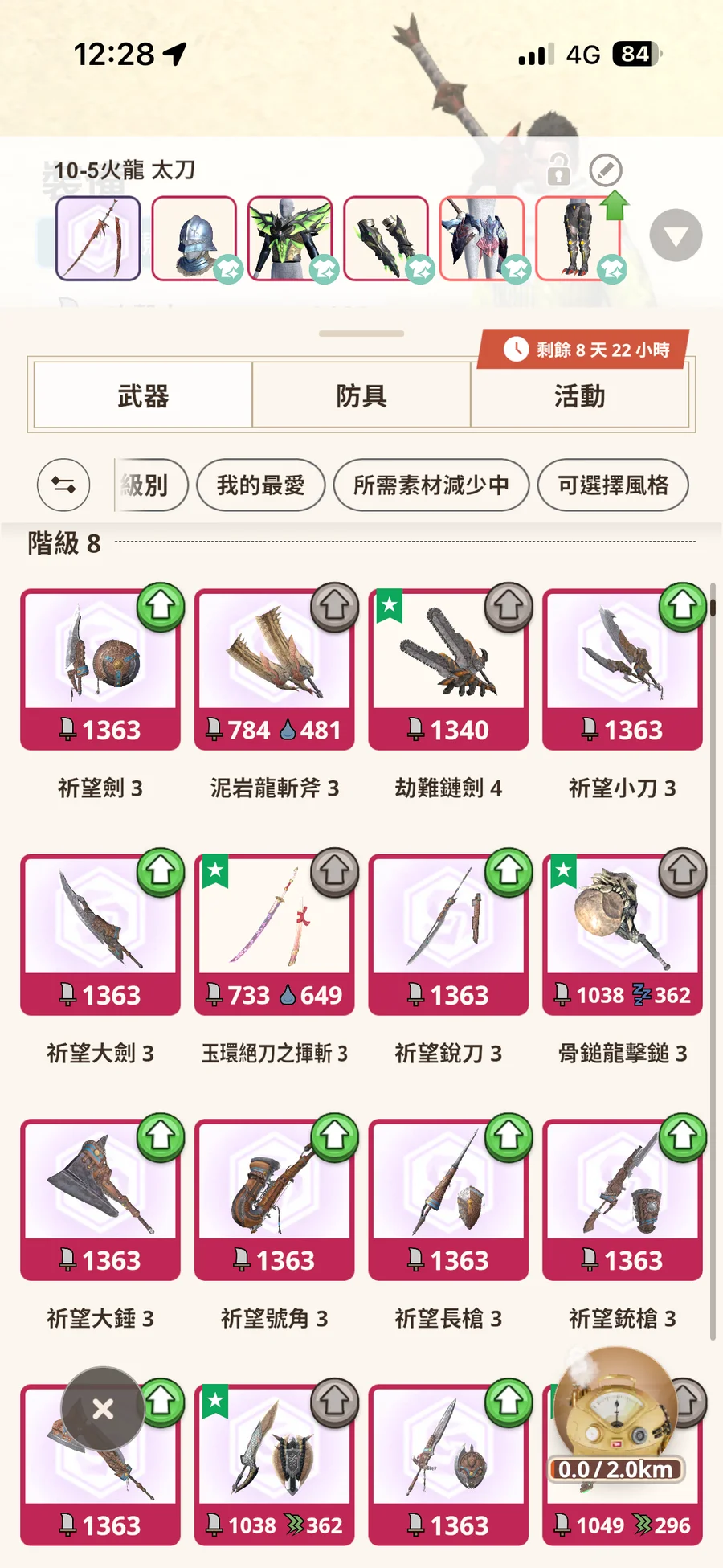Select the equipped long sword slot
Screen dimensions: 723x1568
(98, 239)
